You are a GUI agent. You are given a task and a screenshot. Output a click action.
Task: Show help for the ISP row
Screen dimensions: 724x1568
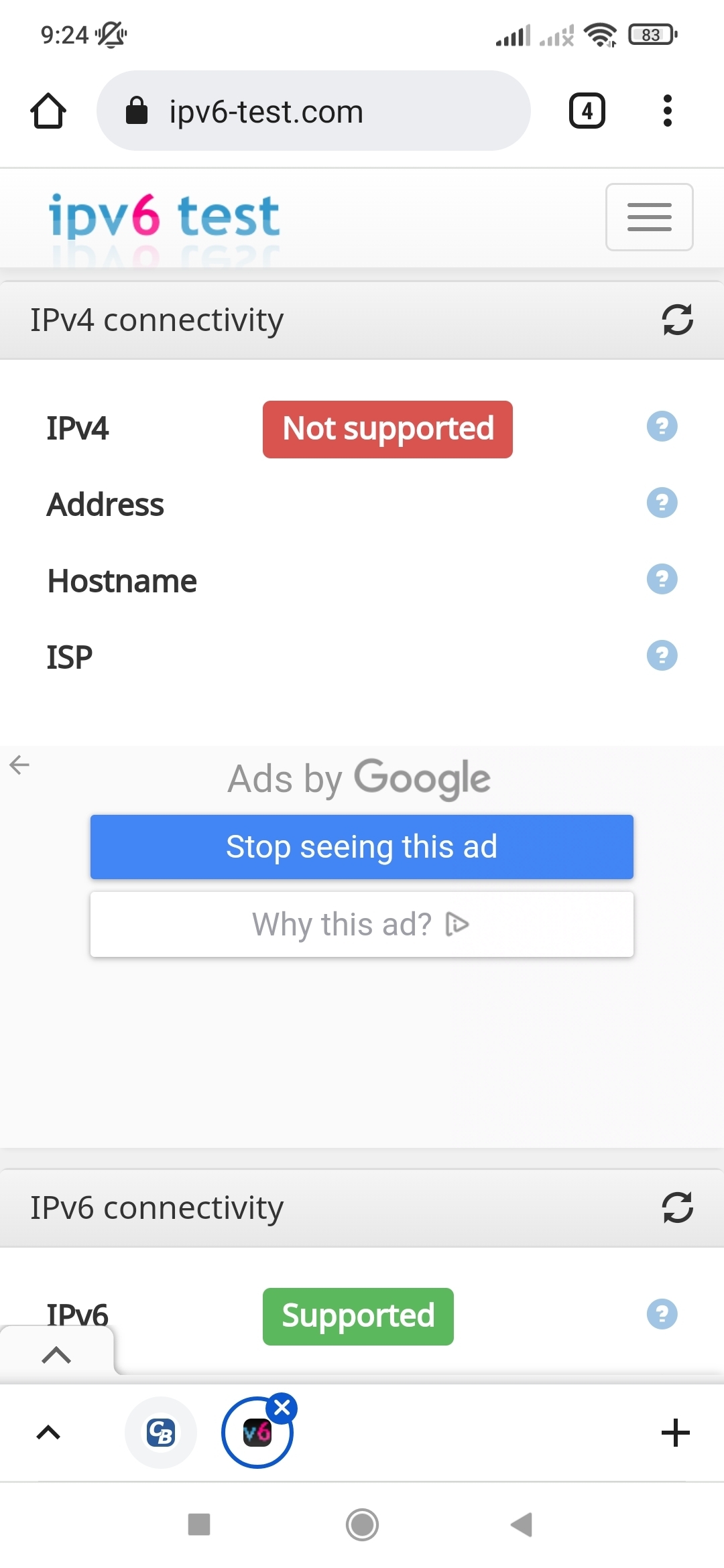pos(662,655)
